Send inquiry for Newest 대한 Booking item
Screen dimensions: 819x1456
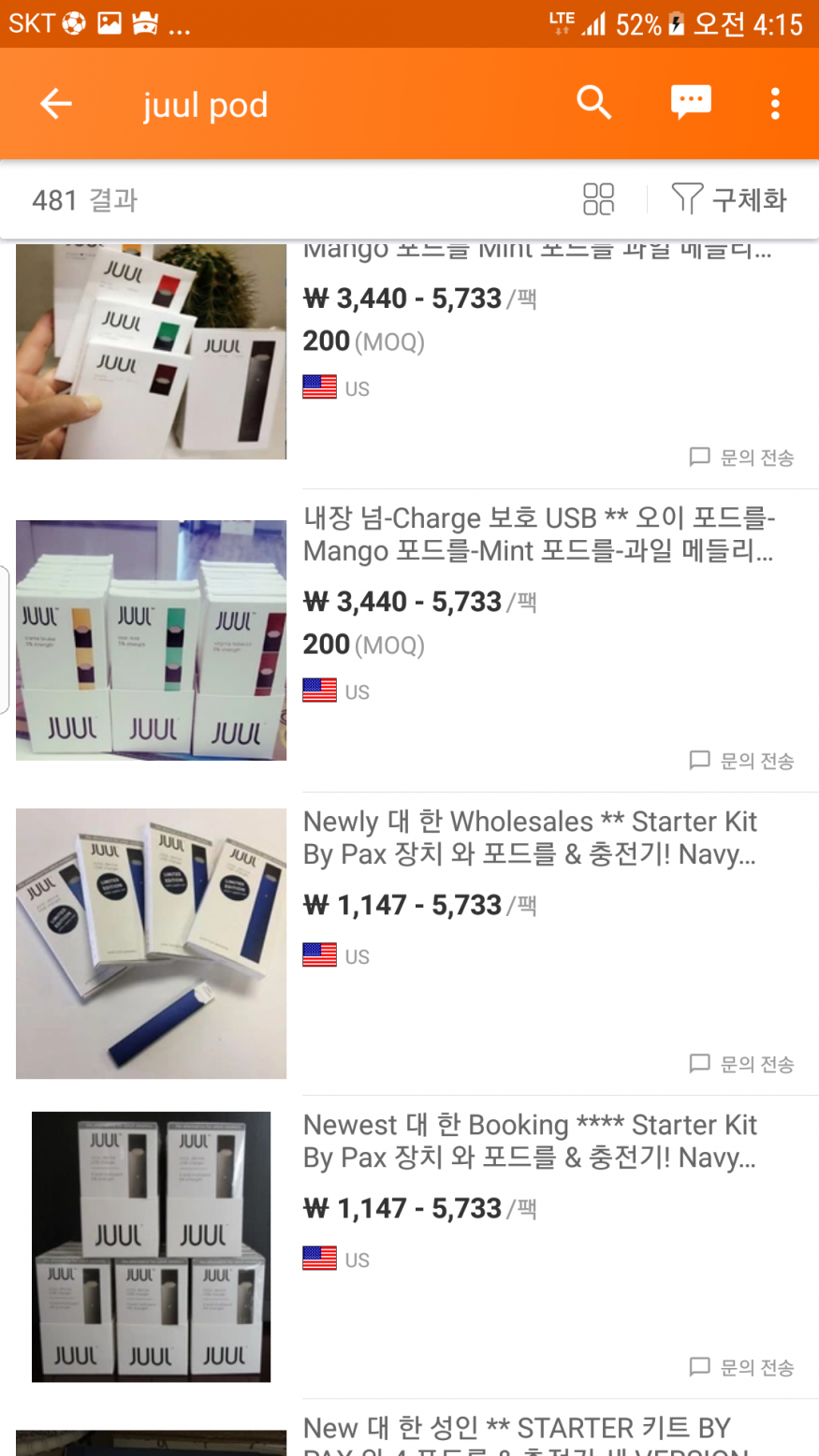coord(742,1367)
